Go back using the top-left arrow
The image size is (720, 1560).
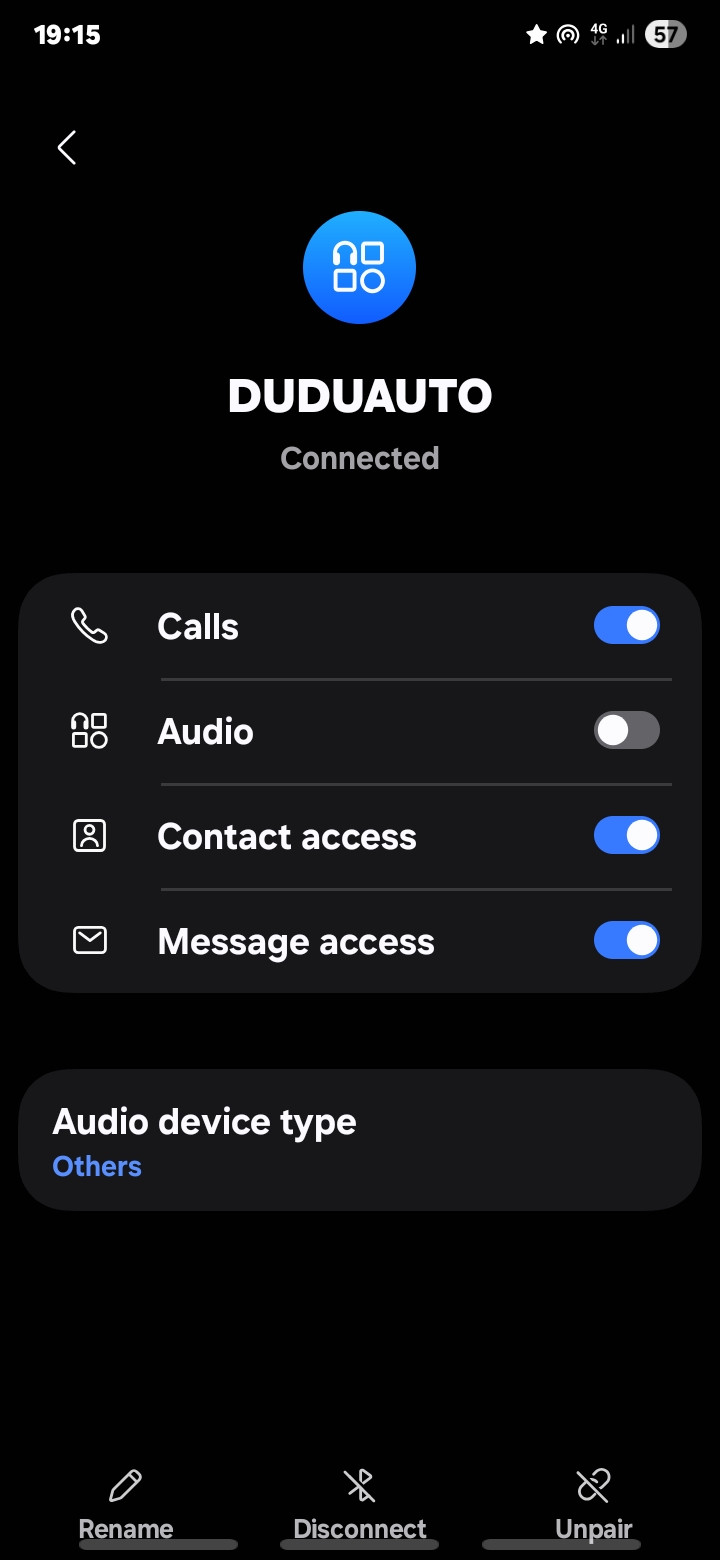tap(67, 148)
